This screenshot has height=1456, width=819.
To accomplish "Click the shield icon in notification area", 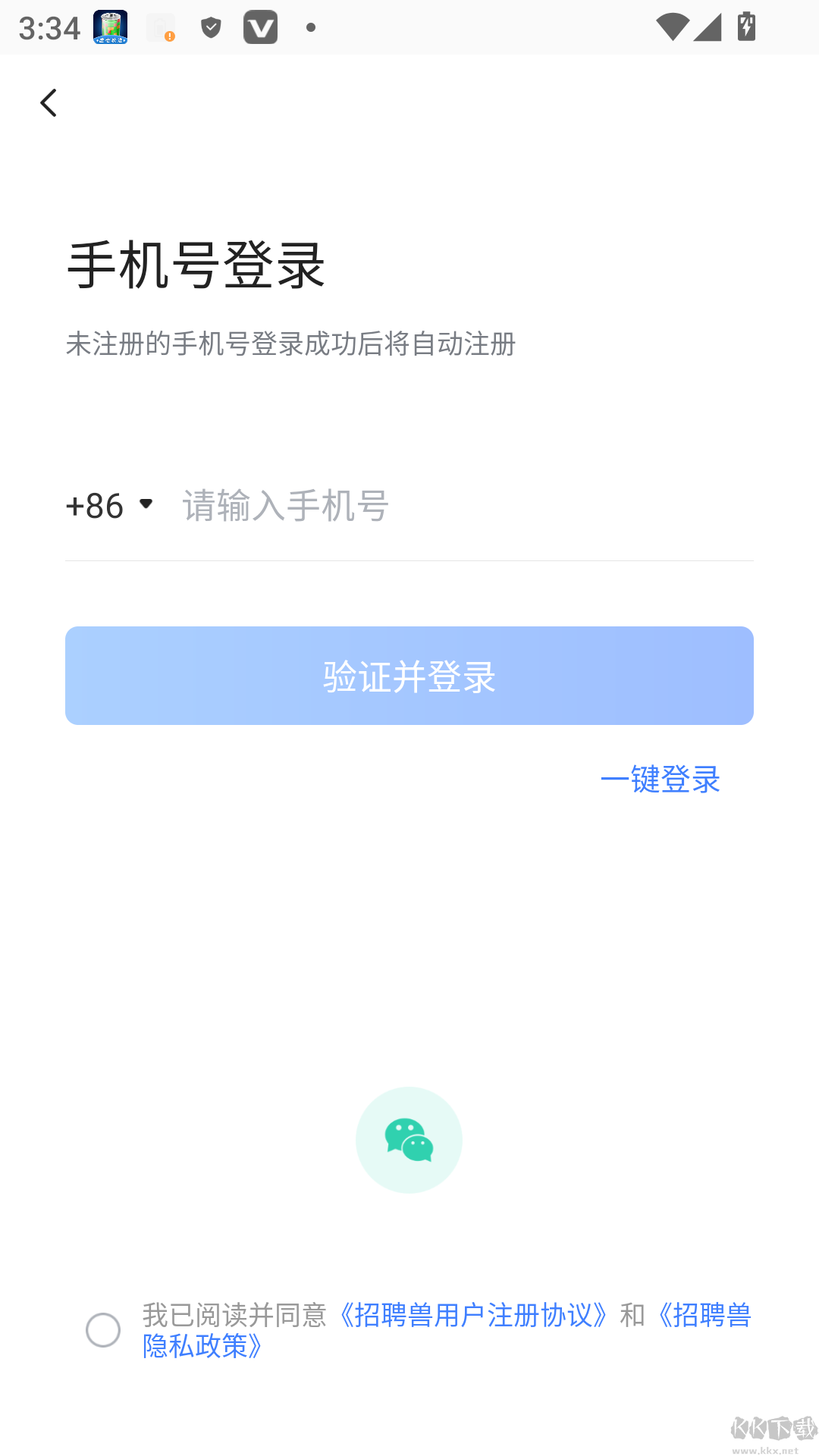I will 211,27.
